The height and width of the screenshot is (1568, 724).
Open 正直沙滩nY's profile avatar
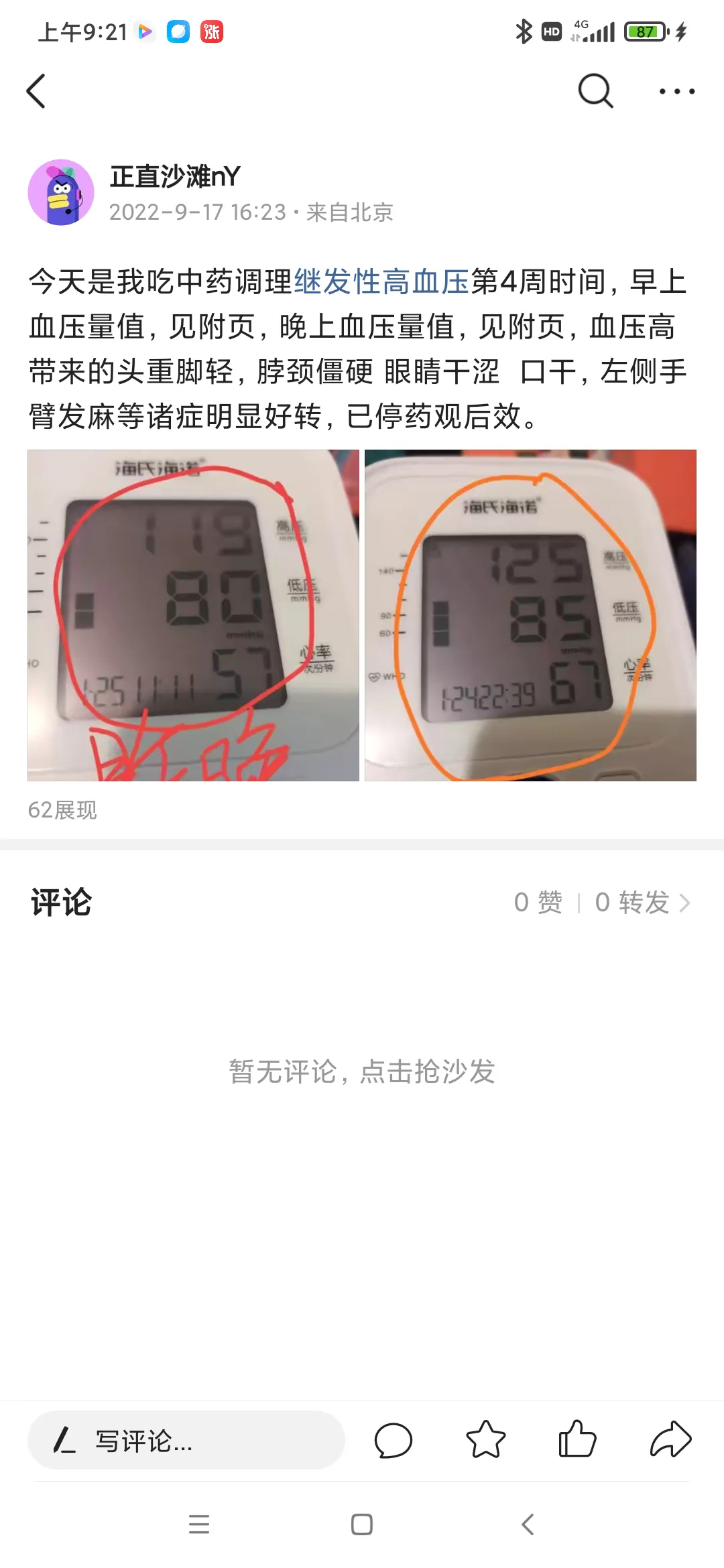point(61,192)
